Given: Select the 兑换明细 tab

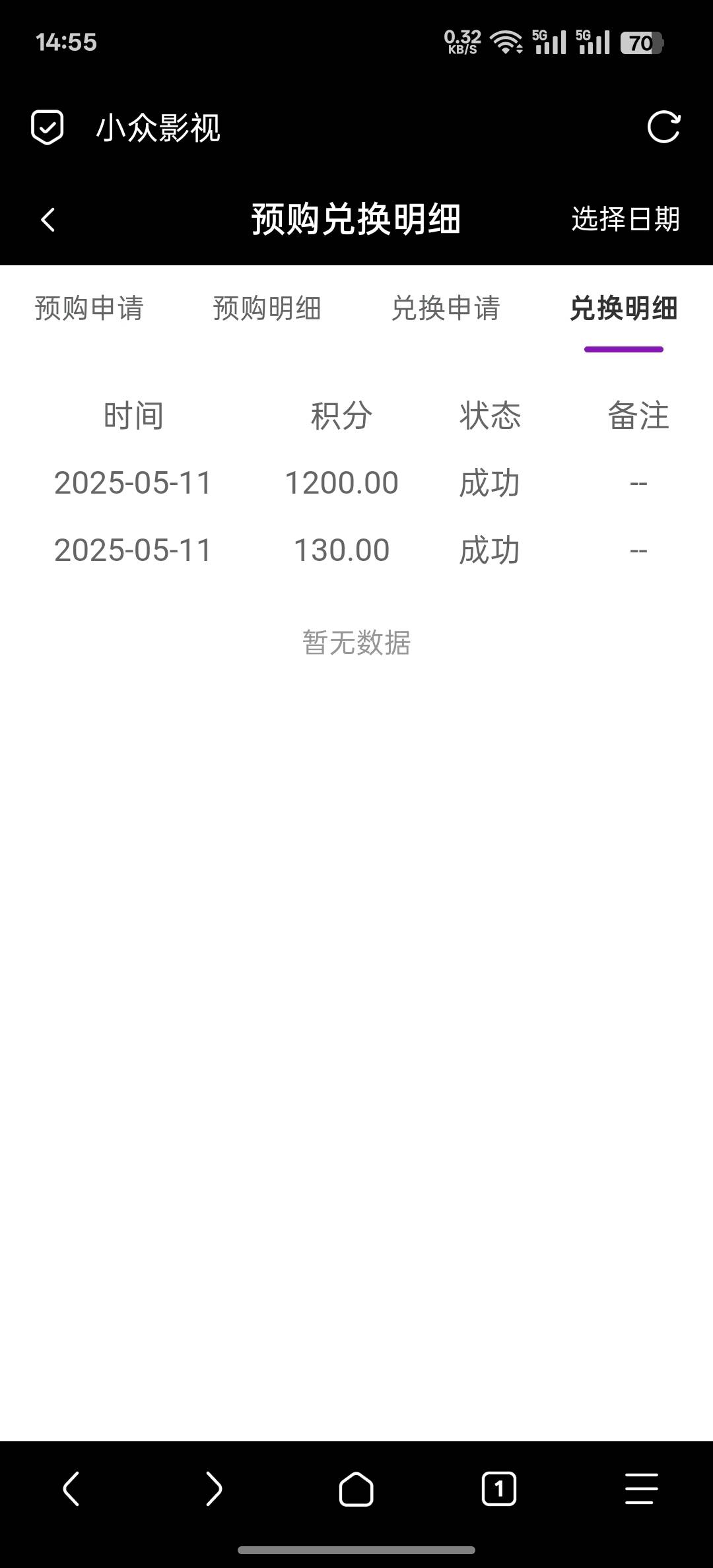Looking at the screenshot, I should [624, 308].
